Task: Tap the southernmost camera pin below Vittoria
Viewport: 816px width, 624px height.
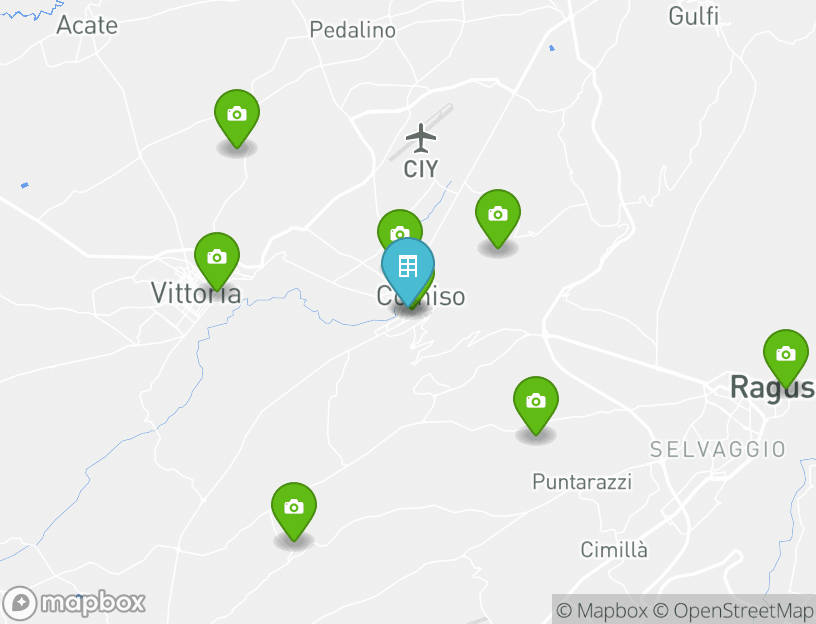Action: click(293, 508)
